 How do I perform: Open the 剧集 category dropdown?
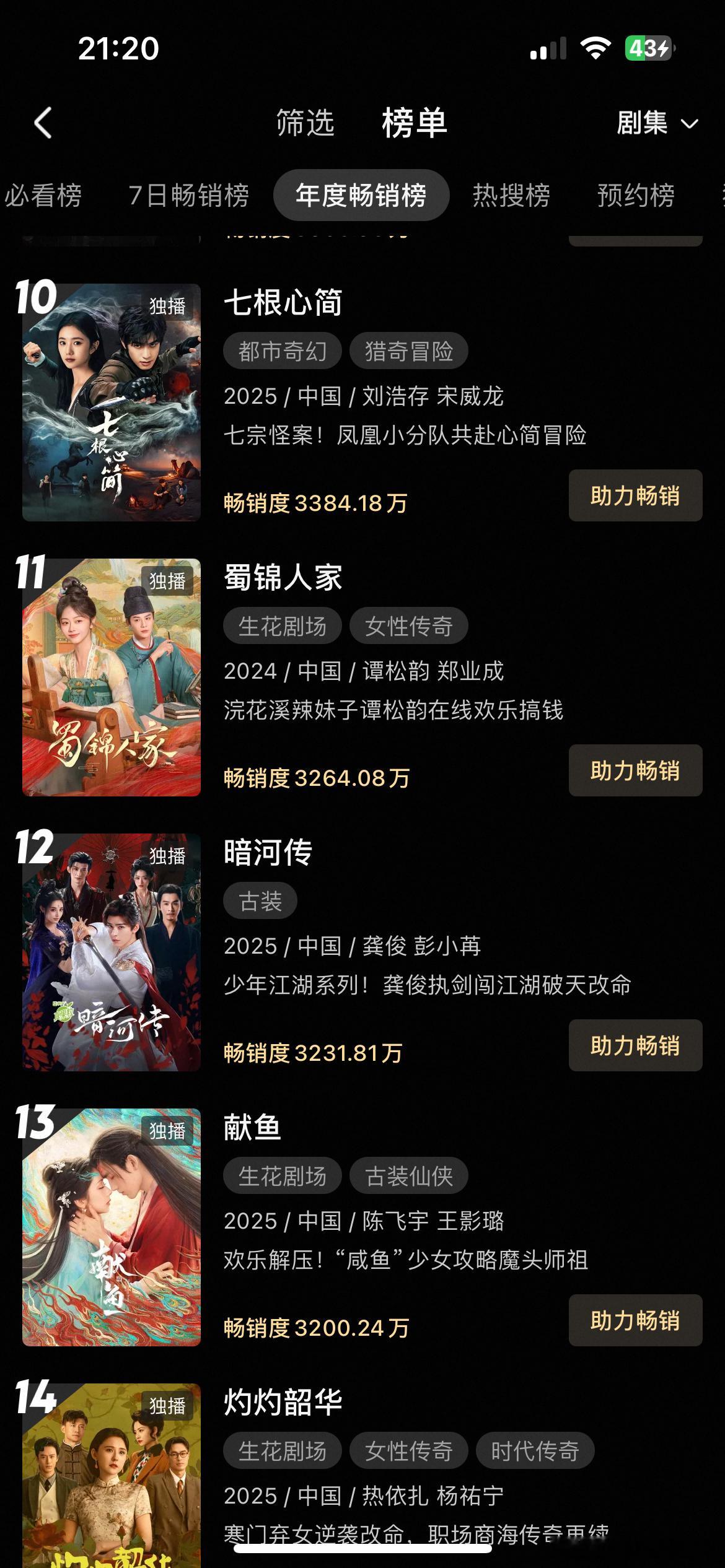coord(656,123)
